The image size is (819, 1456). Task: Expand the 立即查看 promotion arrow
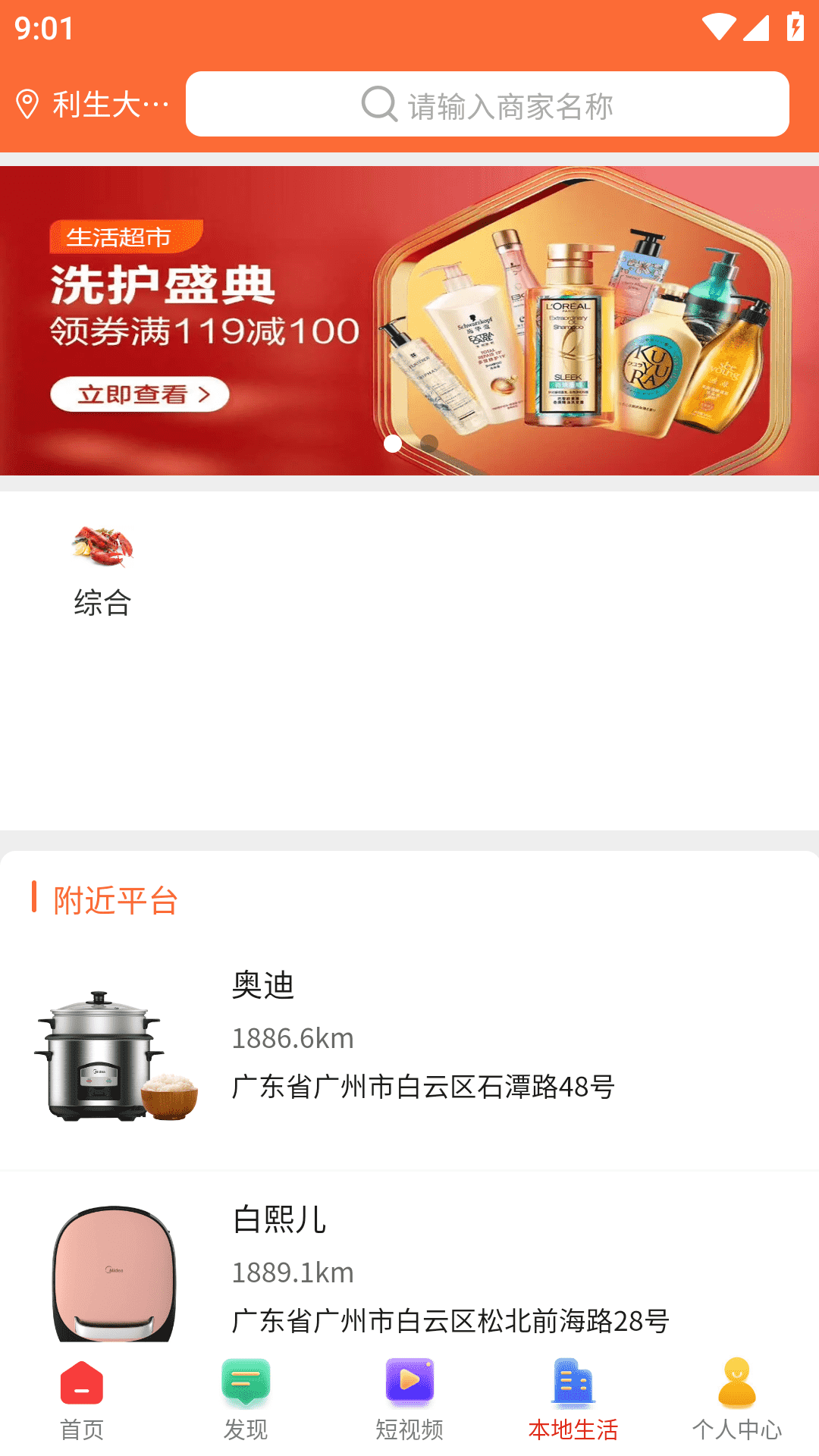point(203,394)
